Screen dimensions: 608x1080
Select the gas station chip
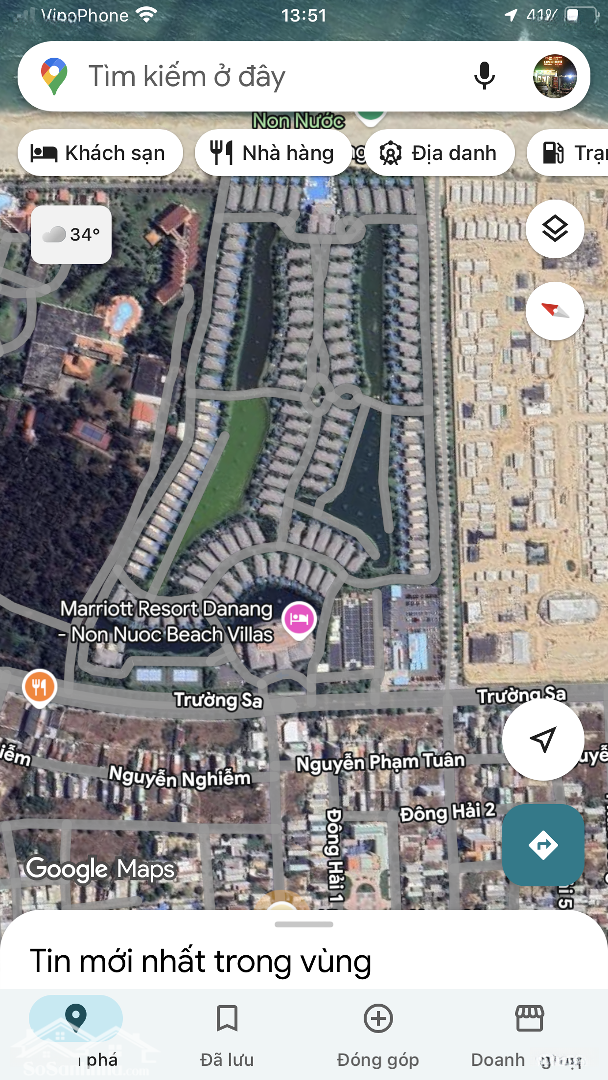(x=570, y=153)
